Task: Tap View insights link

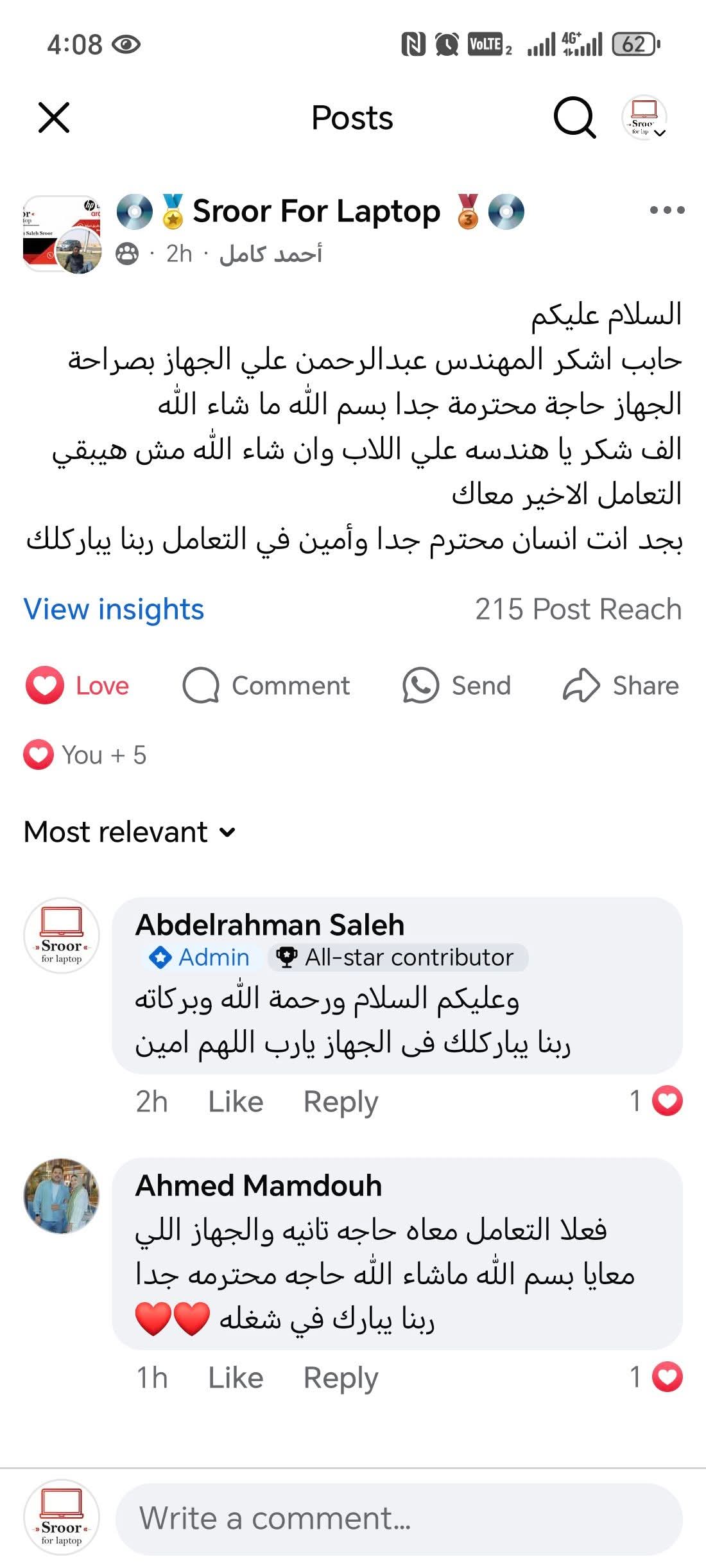Action: 114,609
